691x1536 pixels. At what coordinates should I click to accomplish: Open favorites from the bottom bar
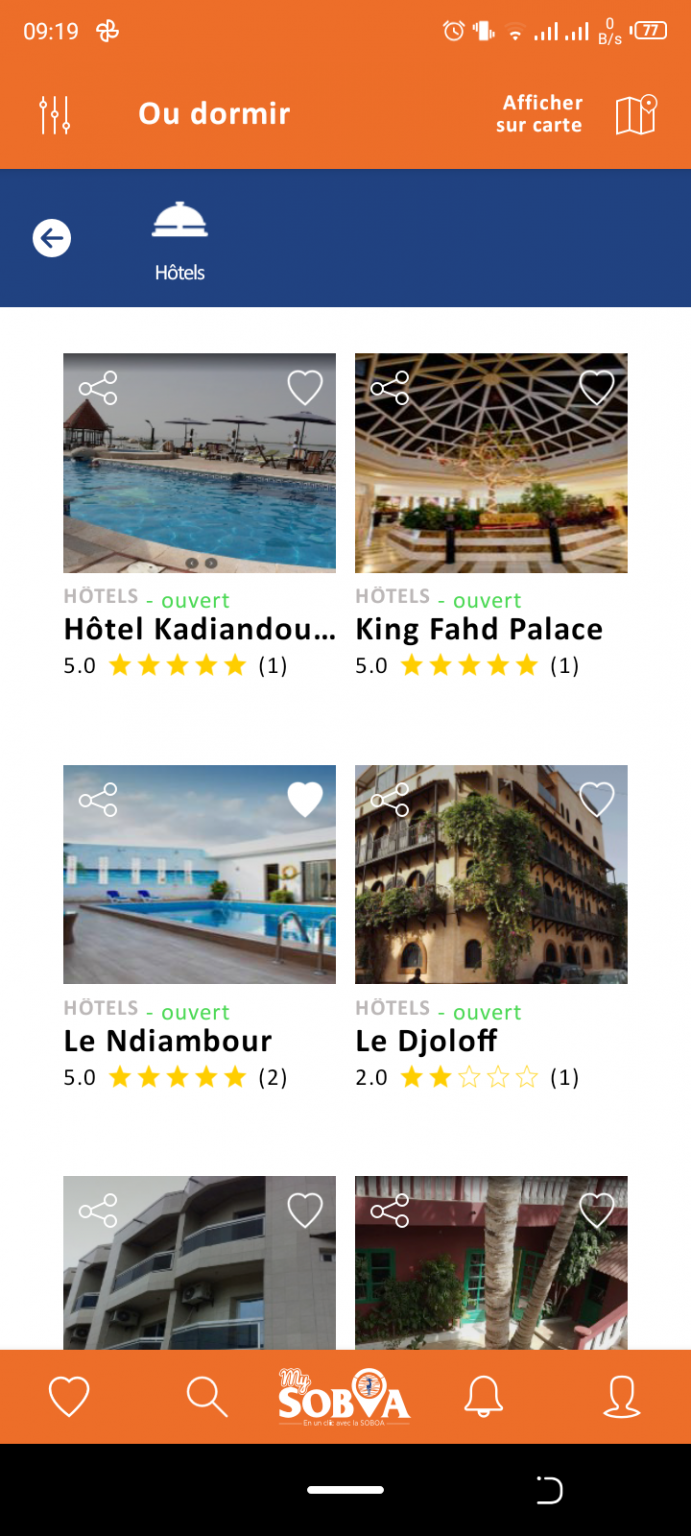(x=69, y=1396)
